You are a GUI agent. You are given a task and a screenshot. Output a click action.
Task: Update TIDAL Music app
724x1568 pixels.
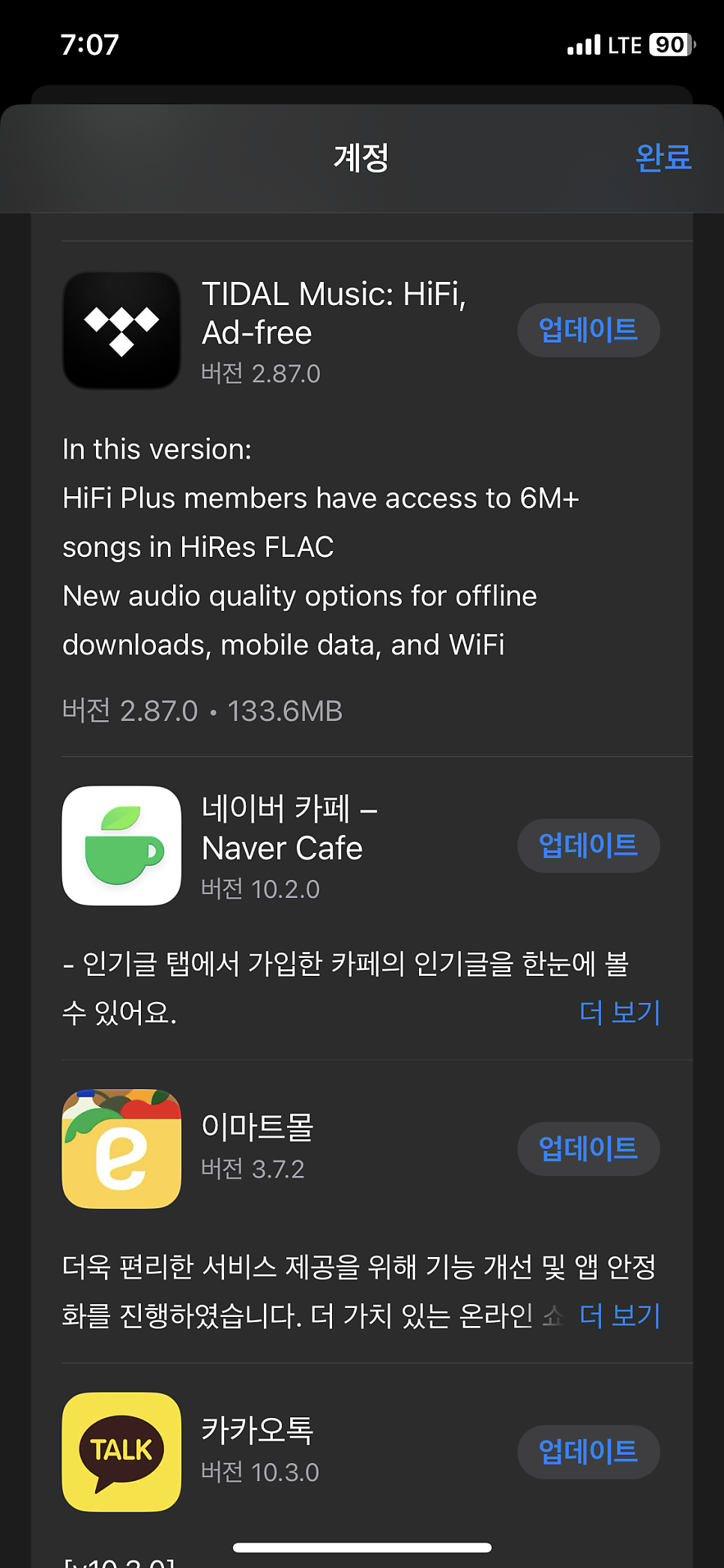coord(588,330)
